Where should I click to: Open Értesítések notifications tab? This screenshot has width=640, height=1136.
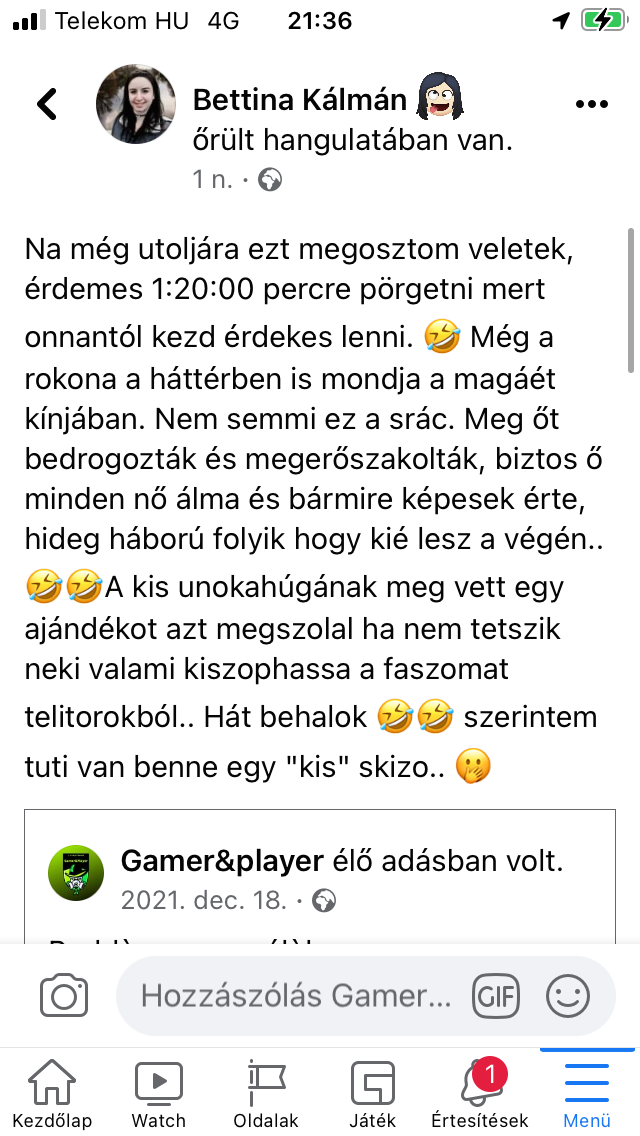pos(480,1092)
